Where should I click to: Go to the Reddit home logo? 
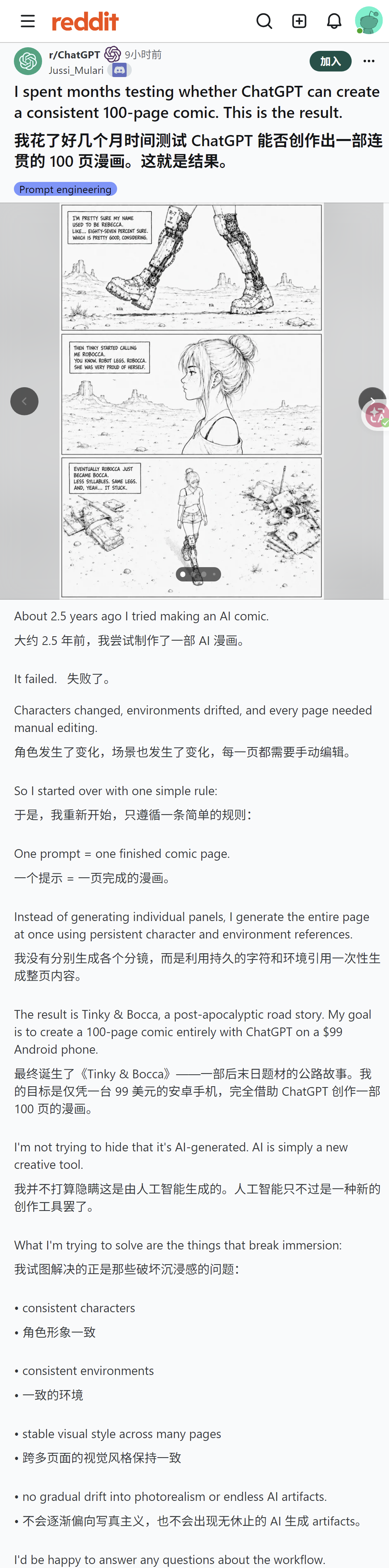point(85,21)
